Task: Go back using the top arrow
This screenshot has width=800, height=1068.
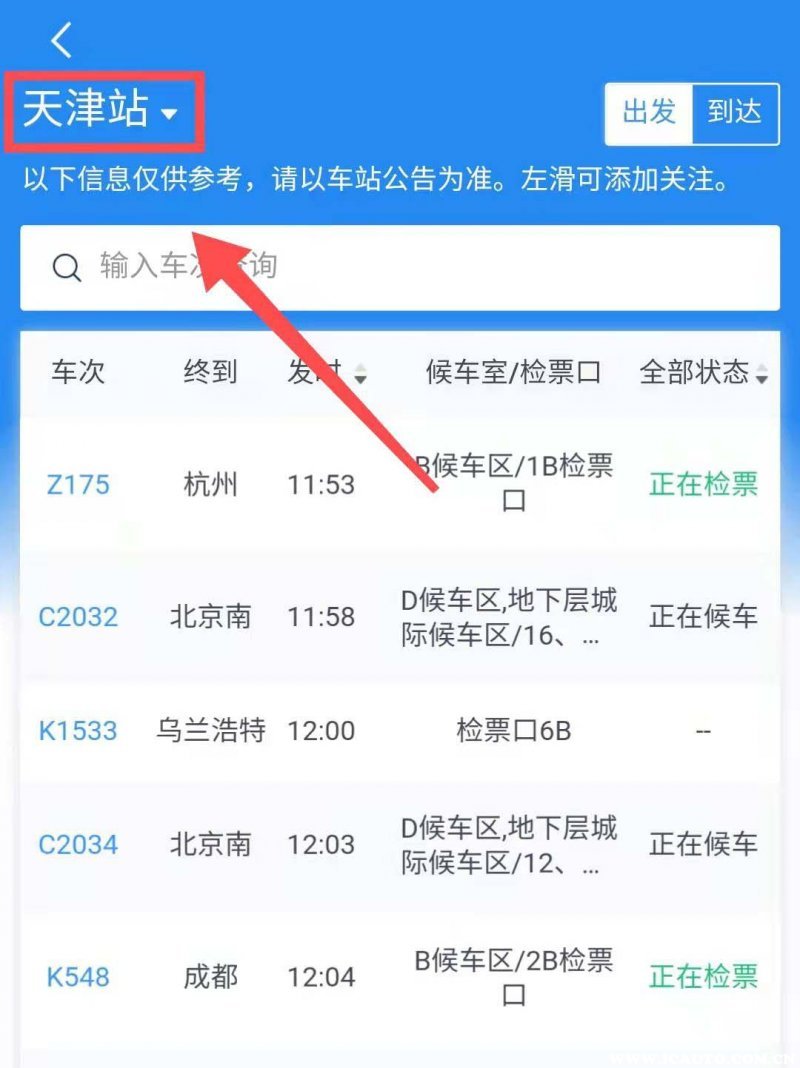Action: [62, 40]
